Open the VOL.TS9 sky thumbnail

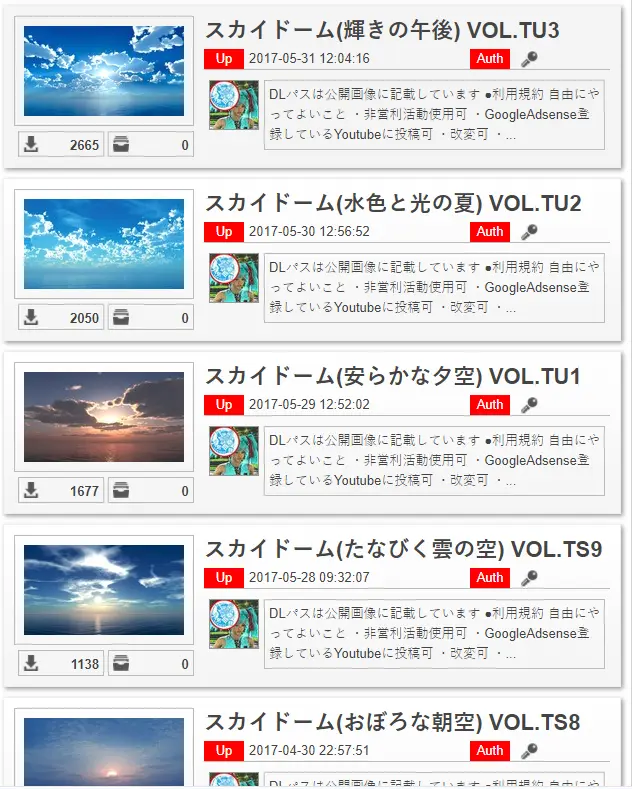[x=104, y=590]
